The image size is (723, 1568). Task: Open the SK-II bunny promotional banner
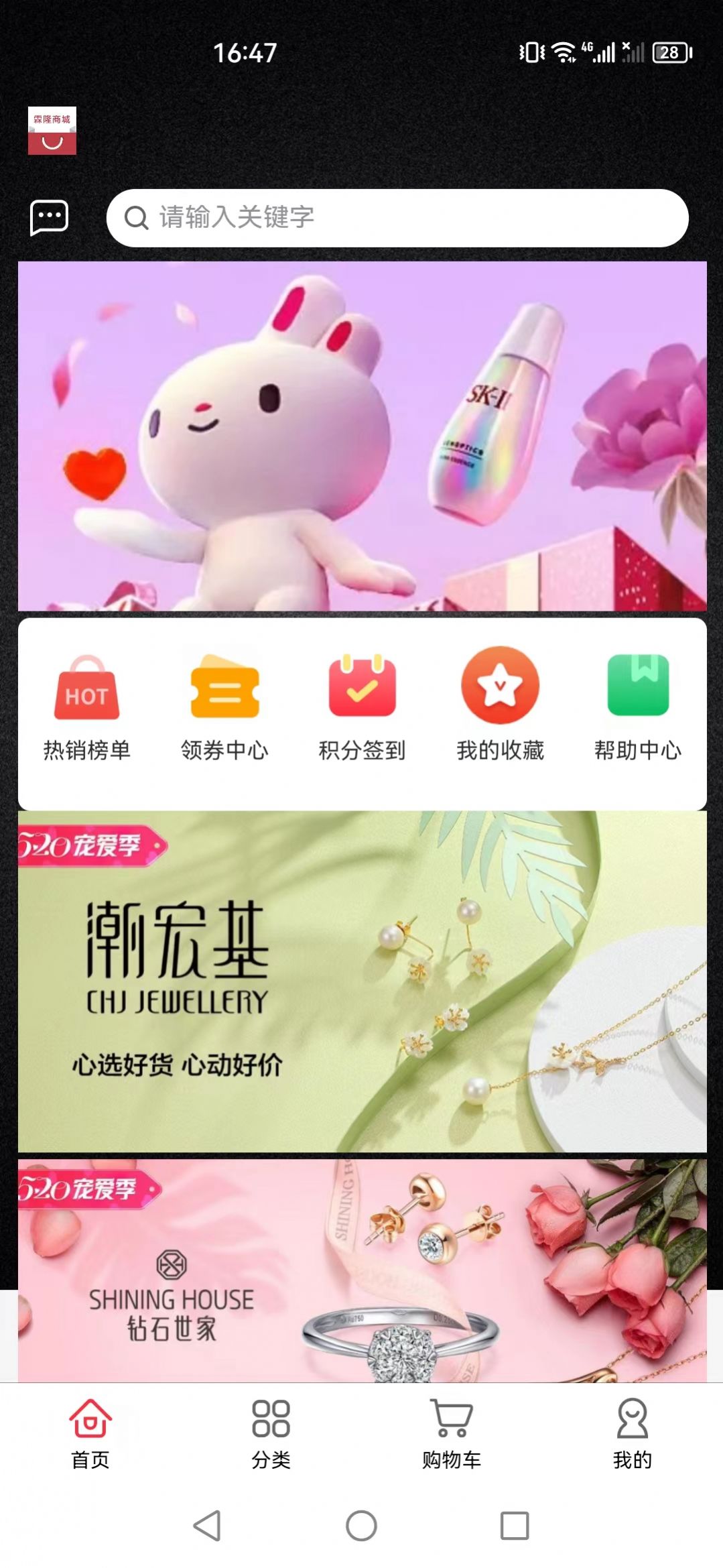click(362, 436)
